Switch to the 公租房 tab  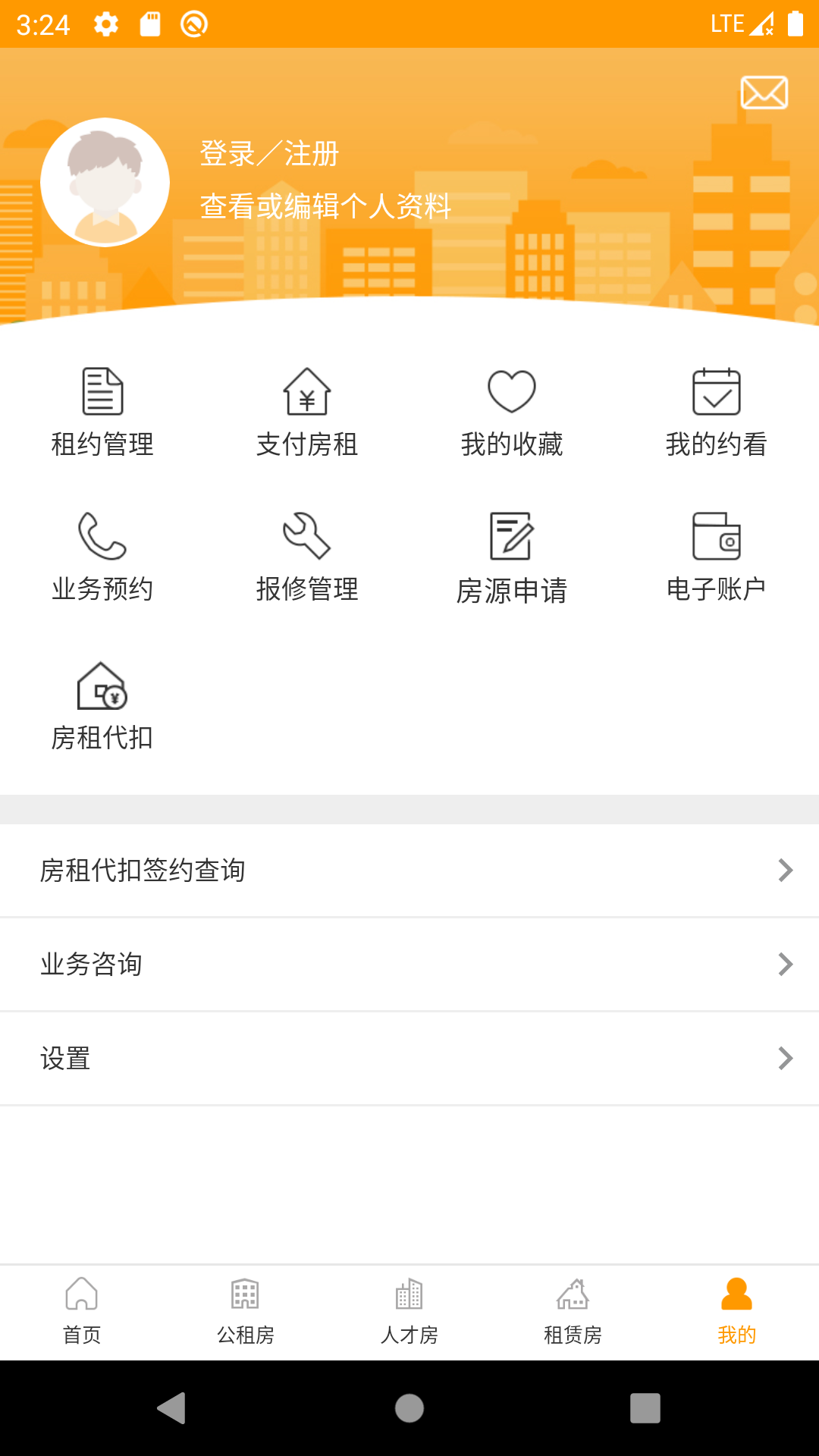246,1311
